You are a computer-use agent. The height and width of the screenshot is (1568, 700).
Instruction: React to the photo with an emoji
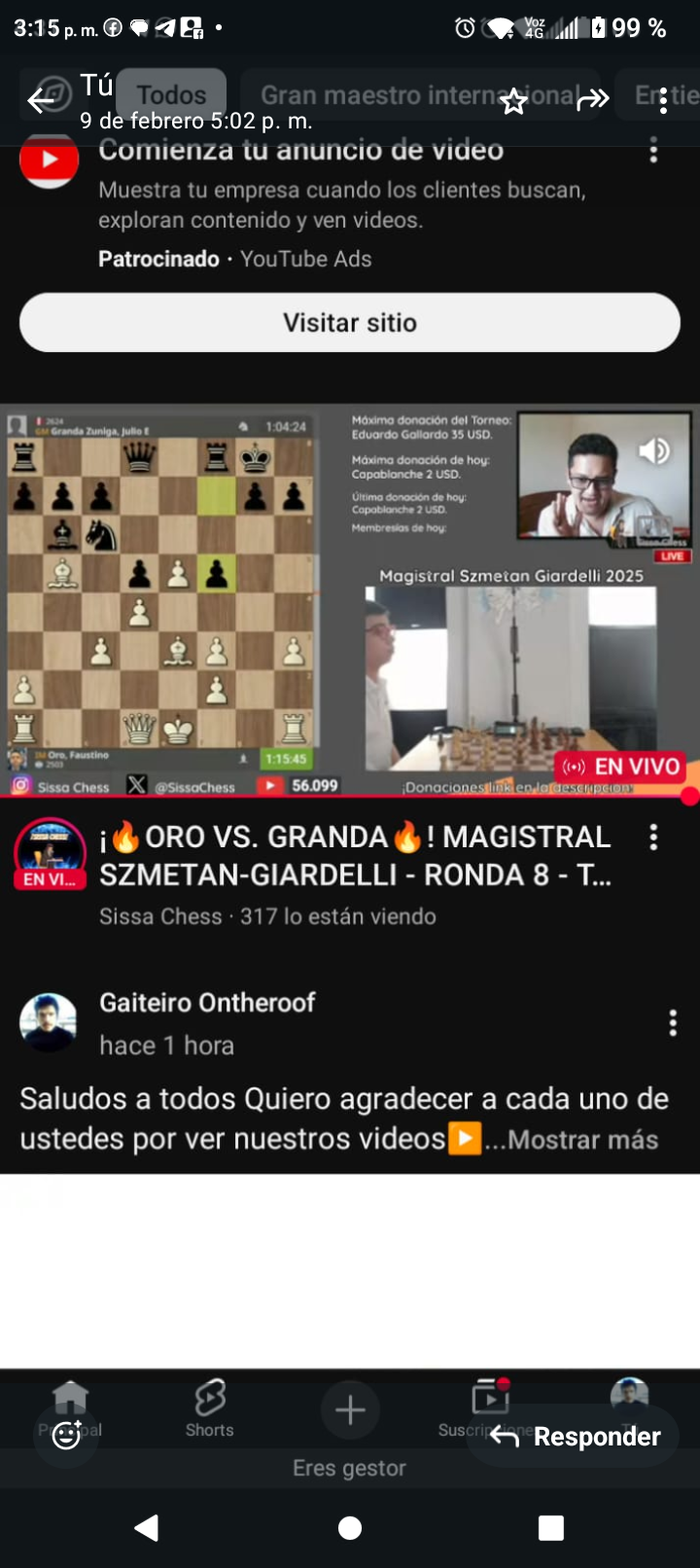coord(66,1435)
